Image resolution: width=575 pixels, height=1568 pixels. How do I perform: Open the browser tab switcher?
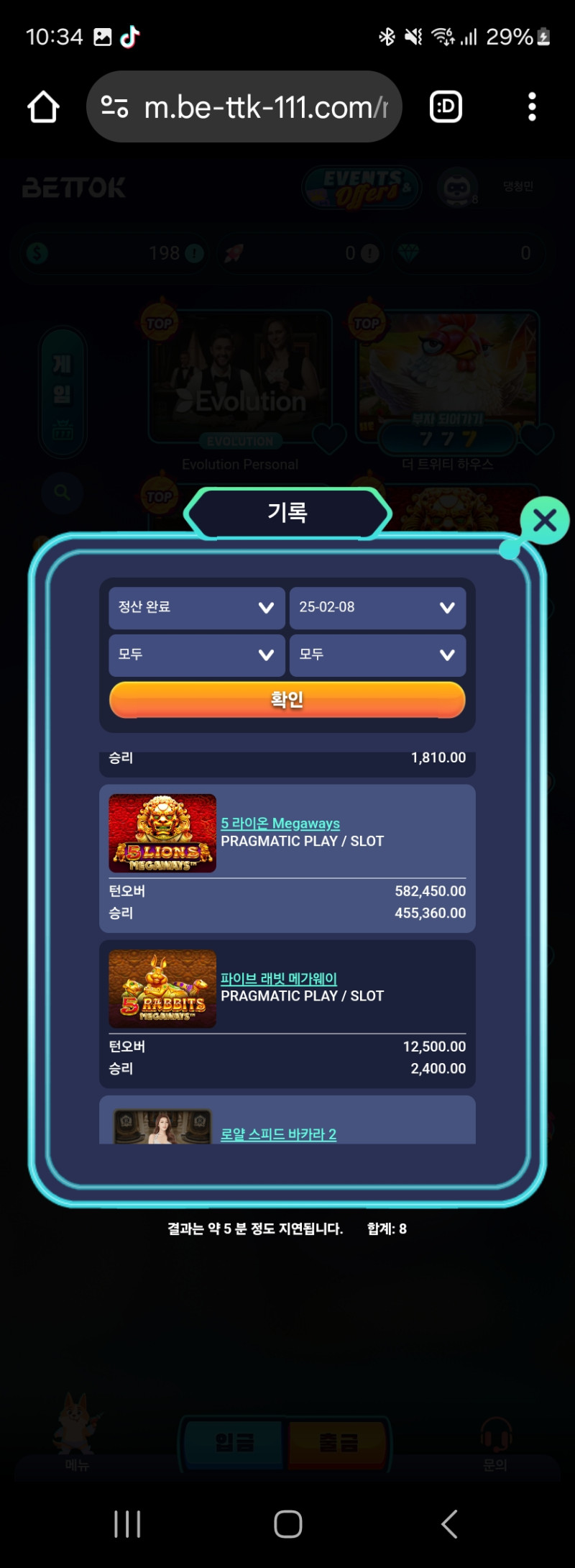click(446, 107)
